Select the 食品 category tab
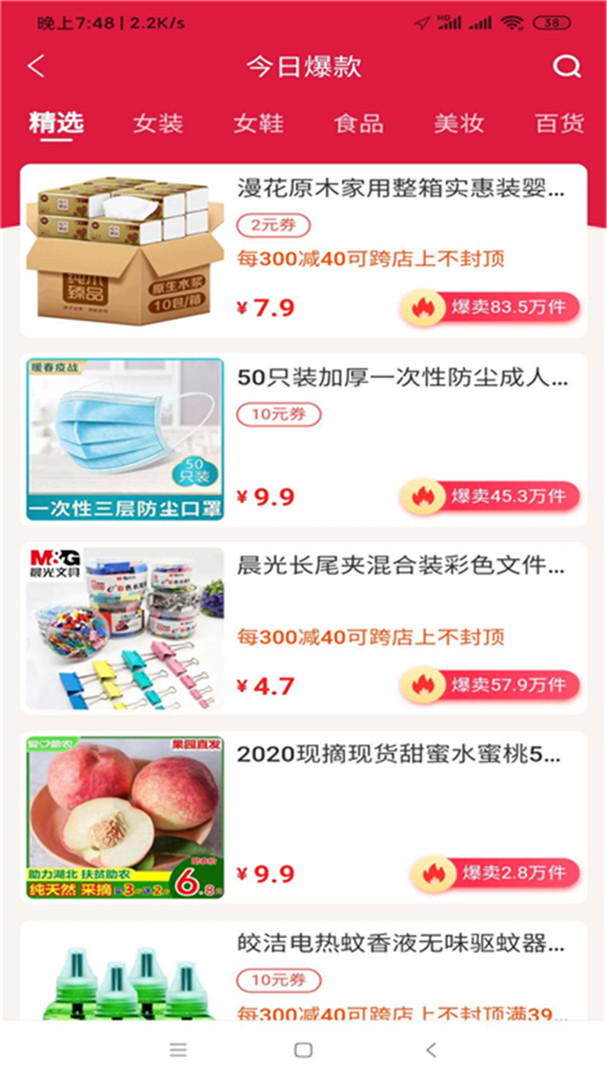 pyautogui.click(x=359, y=124)
